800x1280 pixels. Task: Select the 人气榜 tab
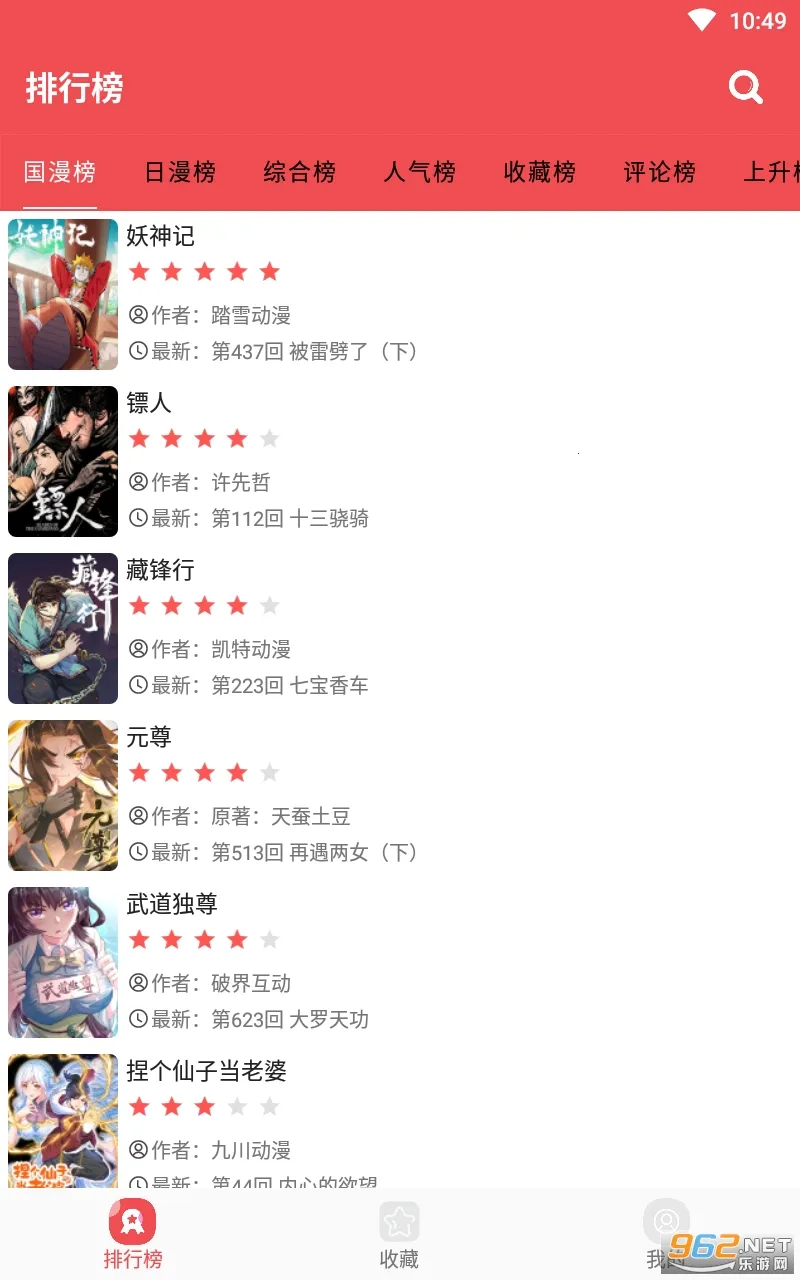420,172
